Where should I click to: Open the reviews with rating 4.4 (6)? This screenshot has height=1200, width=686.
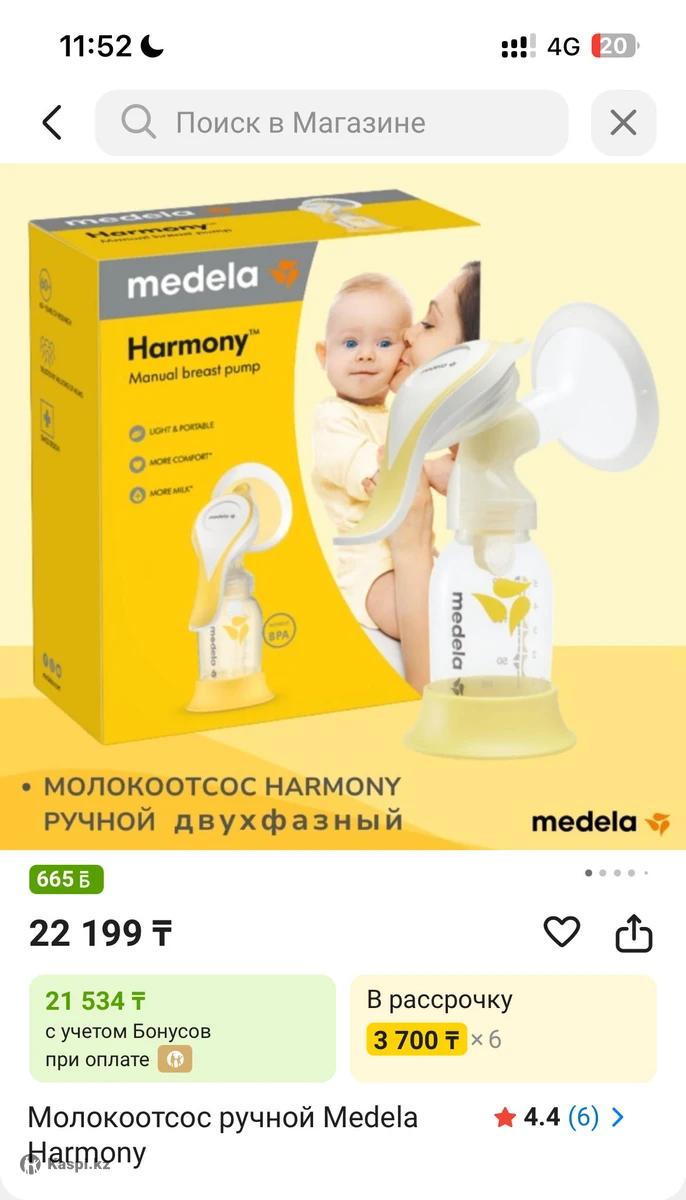pos(560,1117)
